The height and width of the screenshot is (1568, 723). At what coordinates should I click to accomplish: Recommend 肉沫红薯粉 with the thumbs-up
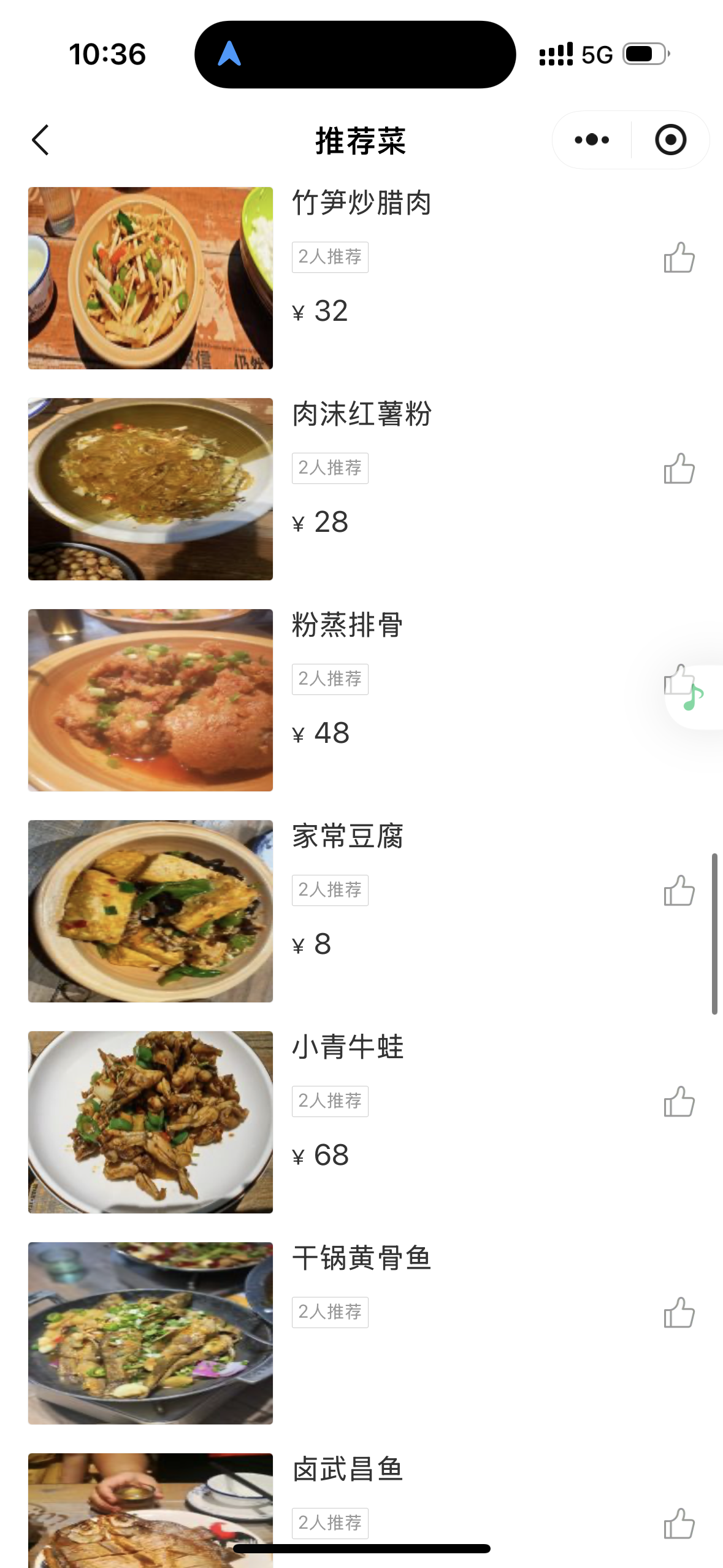click(x=679, y=469)
